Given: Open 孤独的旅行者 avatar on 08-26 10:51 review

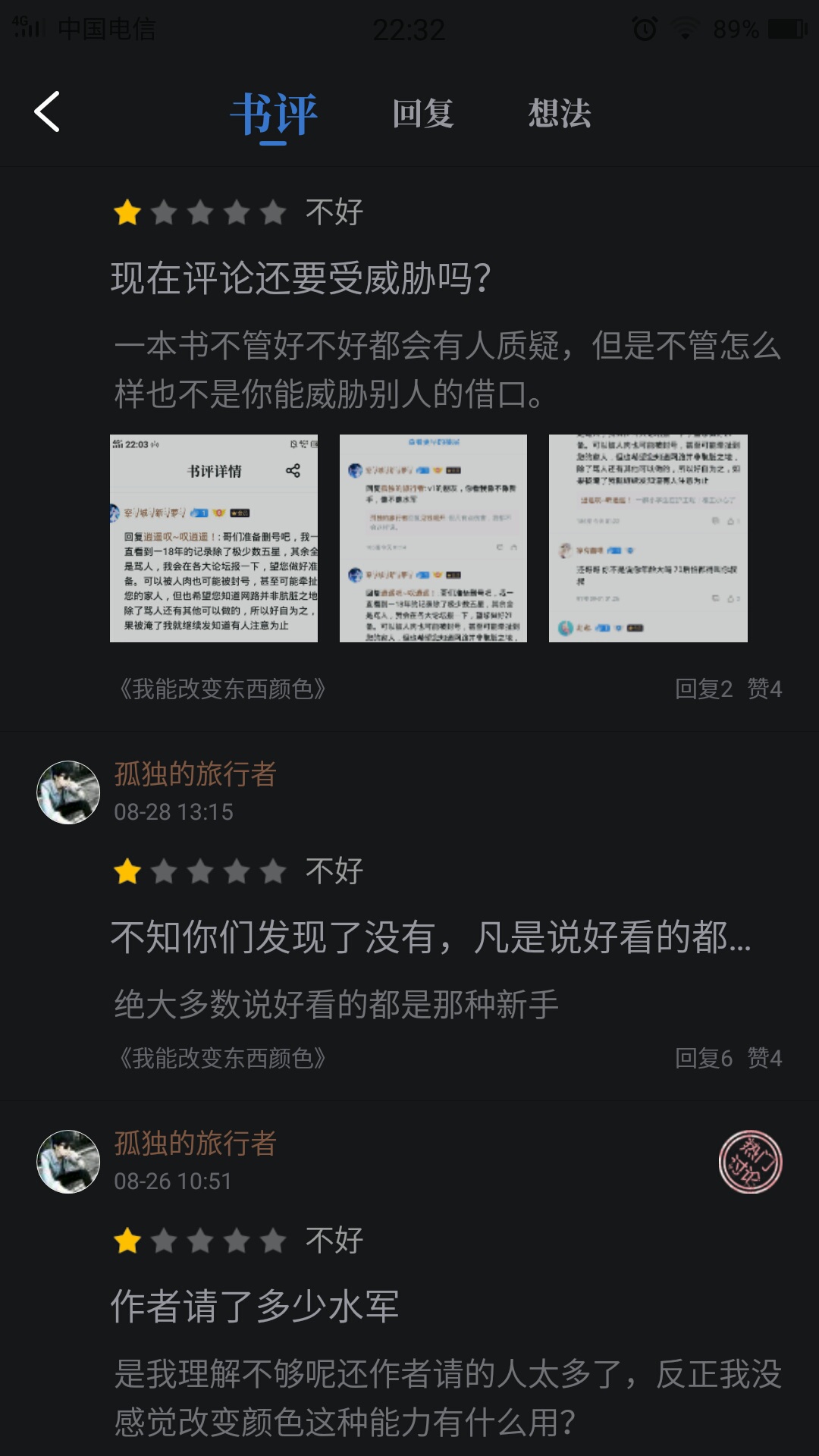Looking at the screenshot, I should tap(68, 1162).
